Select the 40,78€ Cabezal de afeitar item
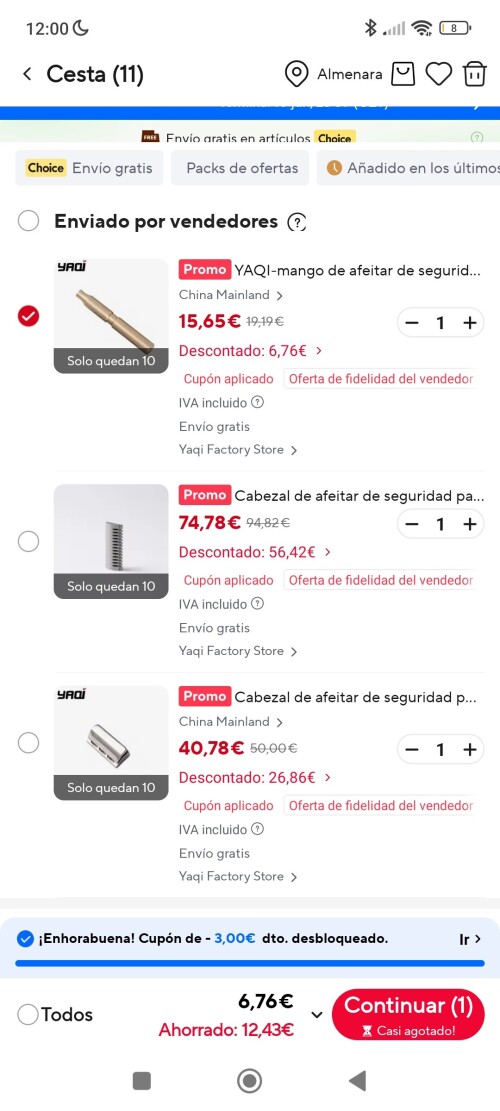The width and height of the screenshot is (500, 1111). click(x=28, y=743)
